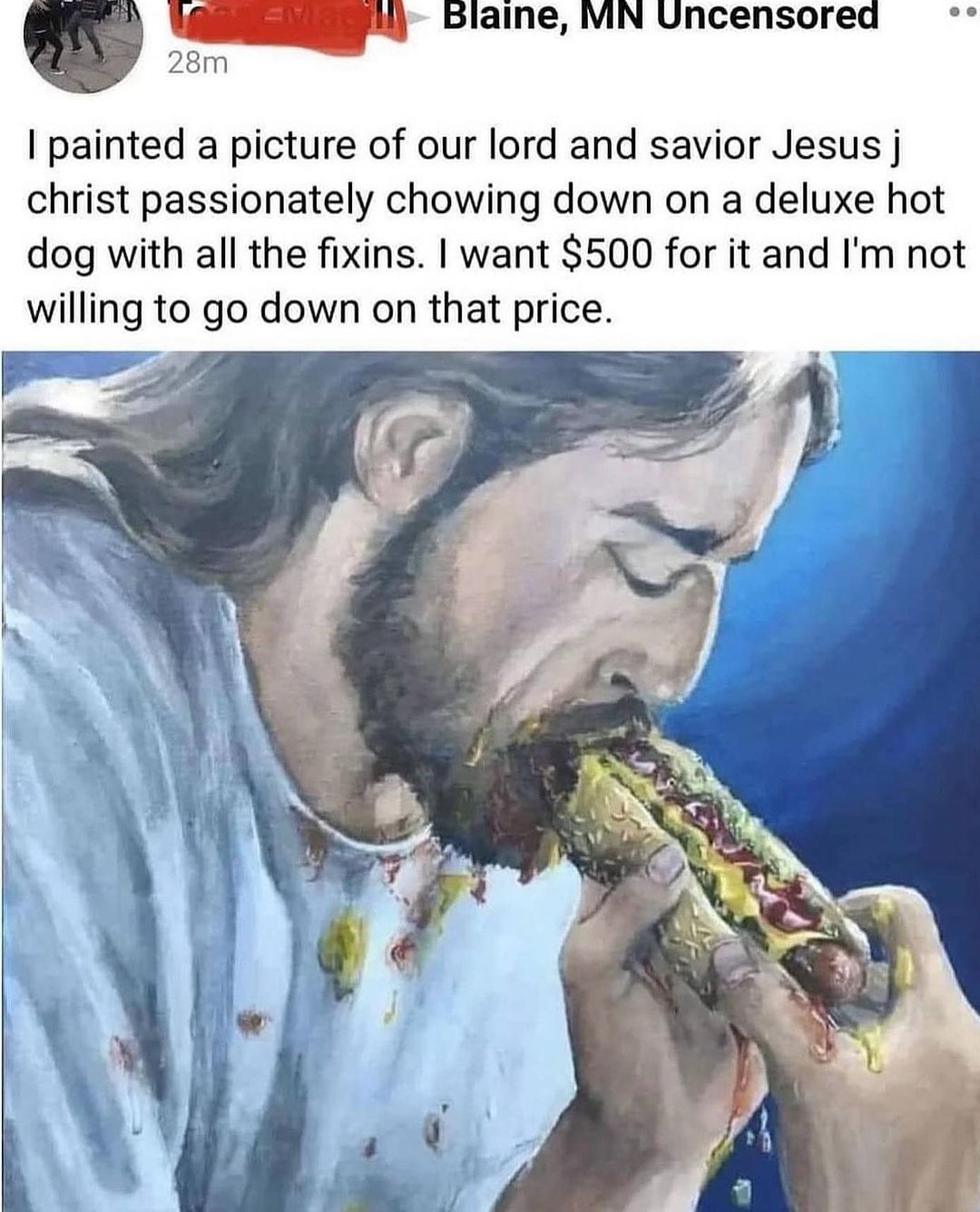Open the Blaine, MN Uncensored group

660,15
